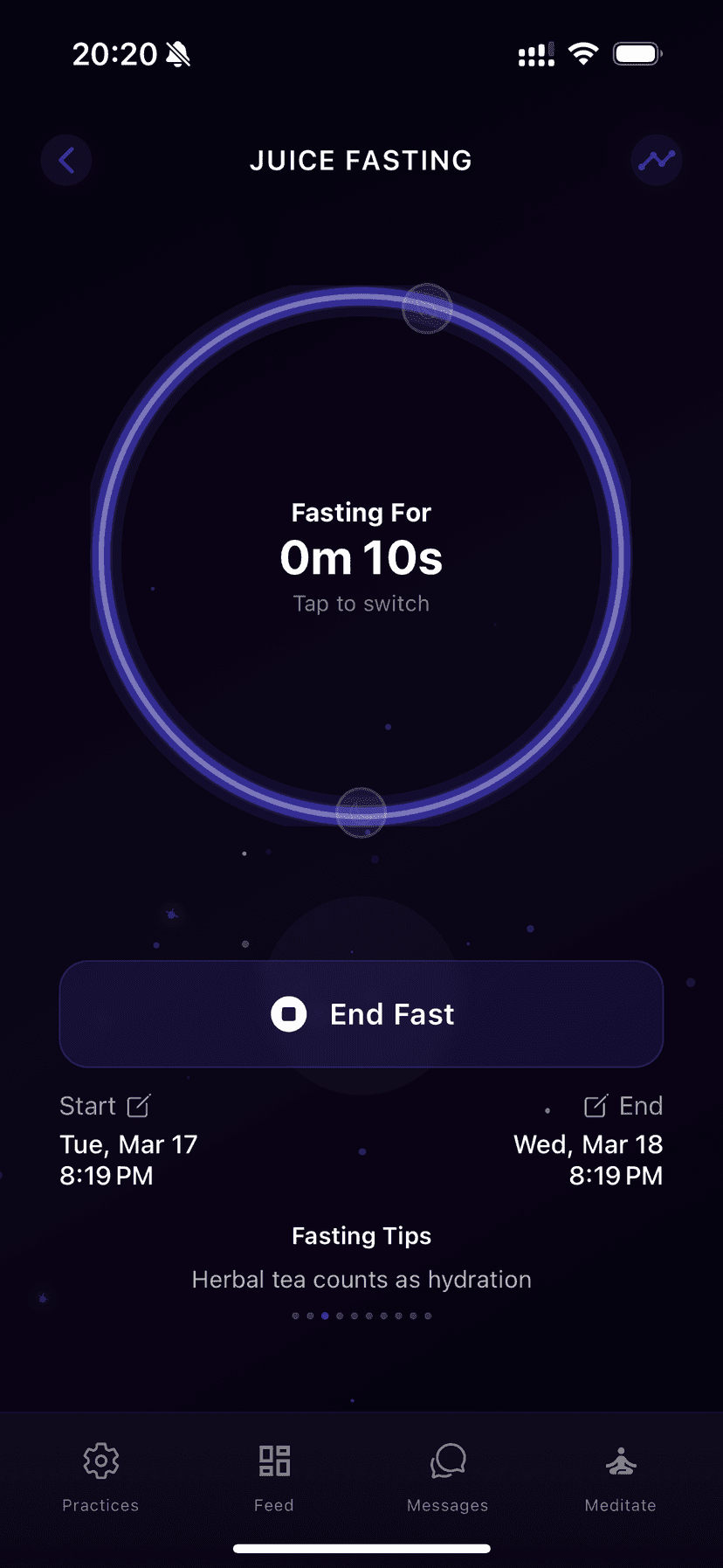The height and width of the screenshot is (1568, 723).
Task: Select the Meditate tab label text
Action: point(621,1504)
